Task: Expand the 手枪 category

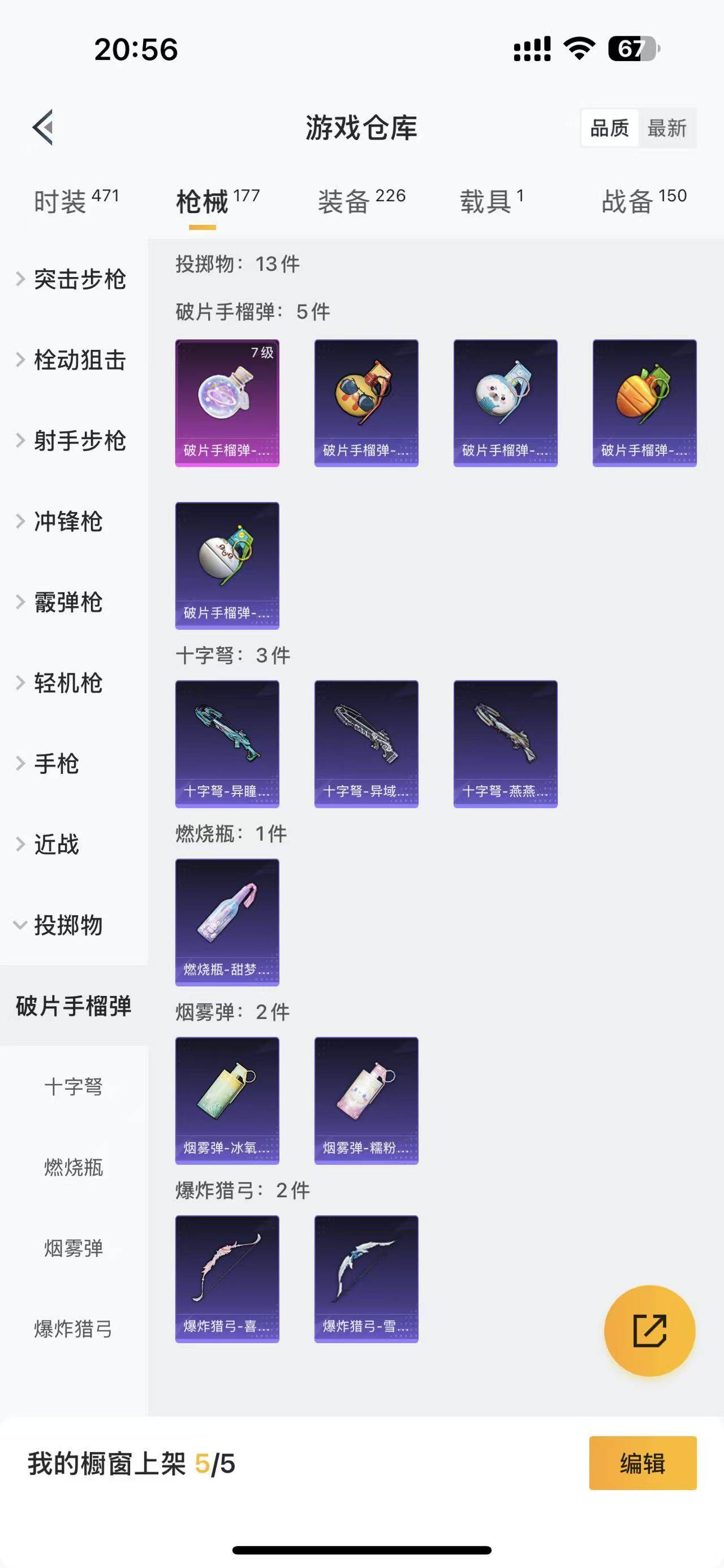Action: (x=56, y=763)
